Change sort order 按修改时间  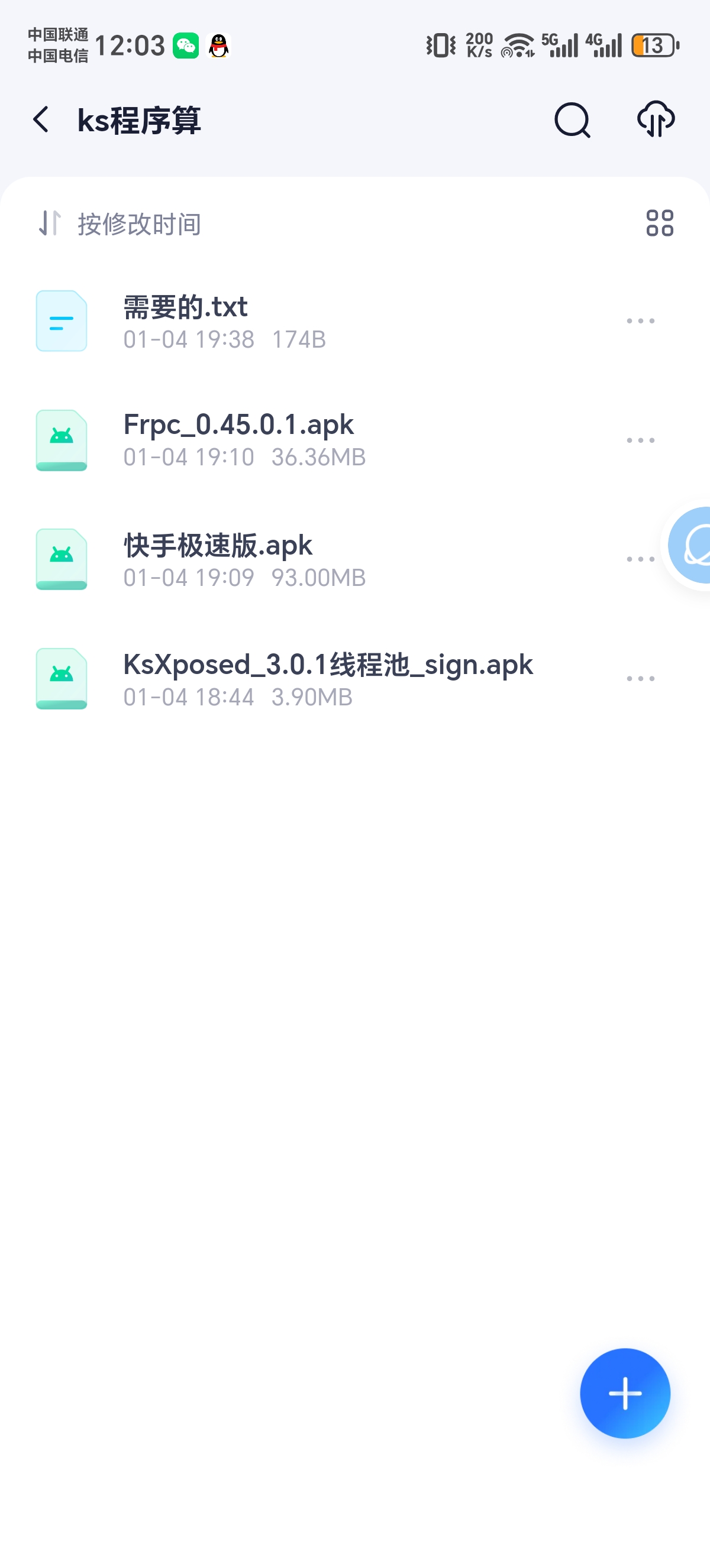pos(121,223)
